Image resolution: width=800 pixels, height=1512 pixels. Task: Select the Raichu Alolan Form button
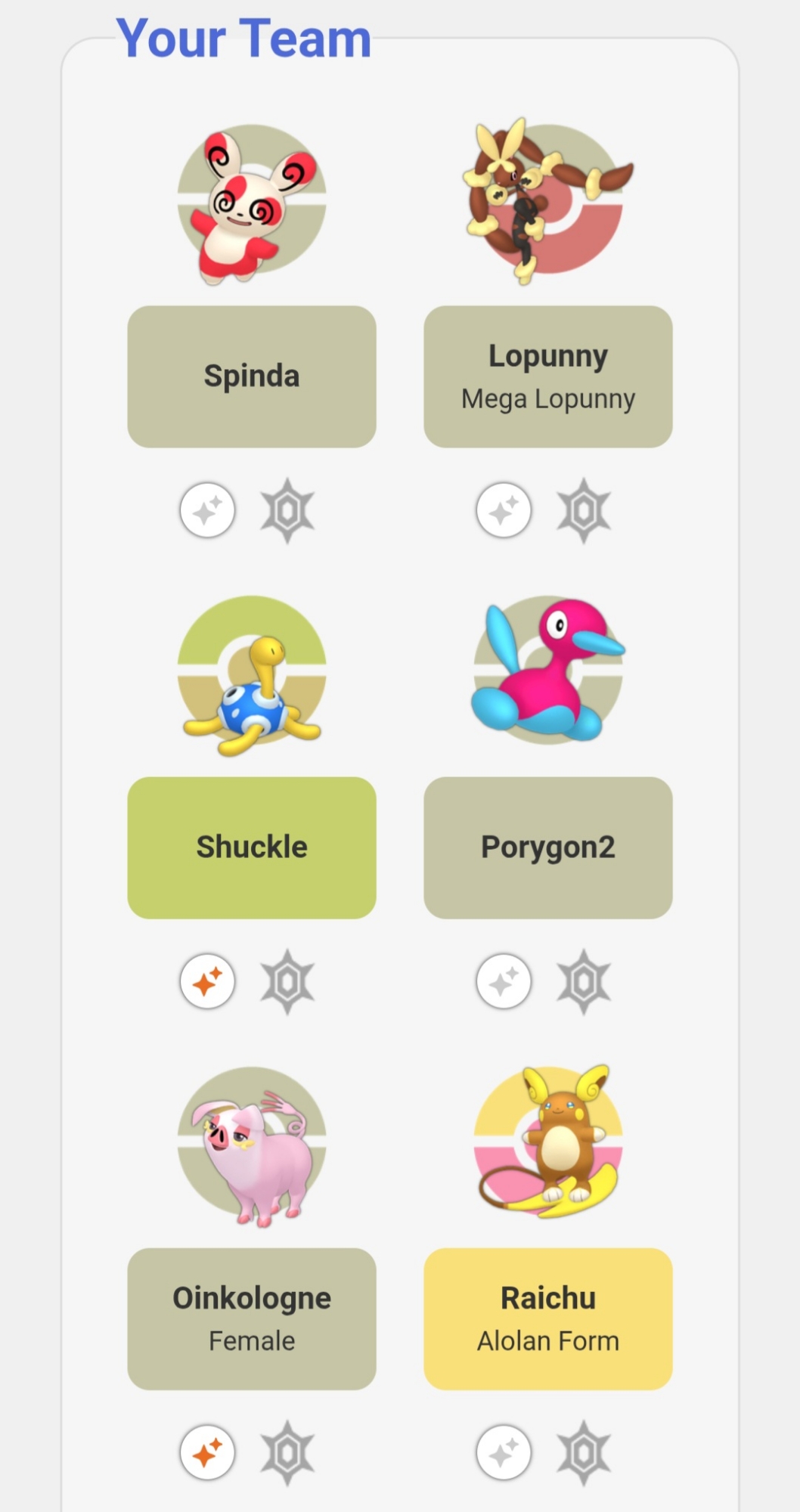pyautogui.click(x=547, y=1318)
